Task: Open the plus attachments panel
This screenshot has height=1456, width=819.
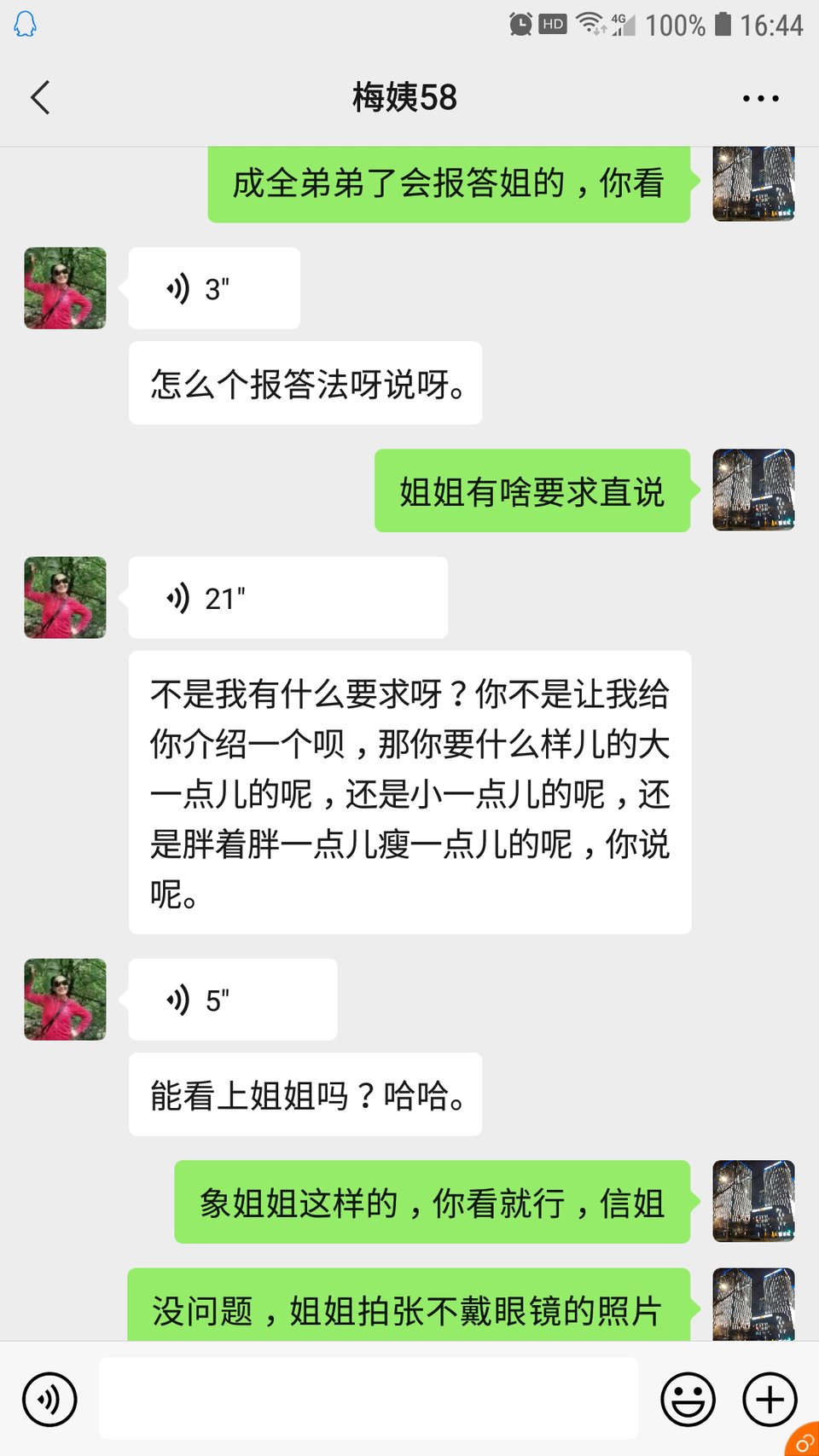Action: [770, 1399]
